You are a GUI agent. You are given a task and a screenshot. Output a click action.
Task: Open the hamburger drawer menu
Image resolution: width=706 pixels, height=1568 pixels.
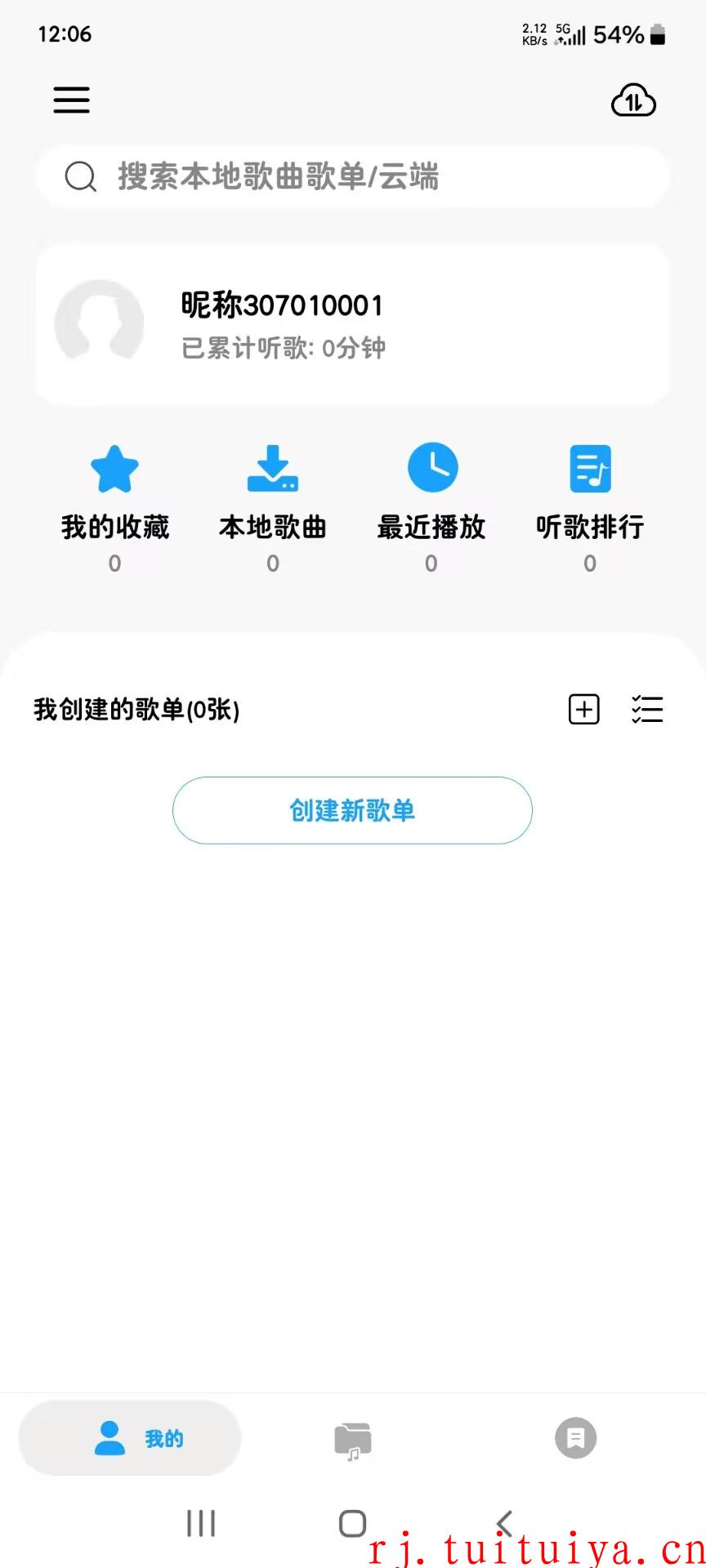pos(72,100)
